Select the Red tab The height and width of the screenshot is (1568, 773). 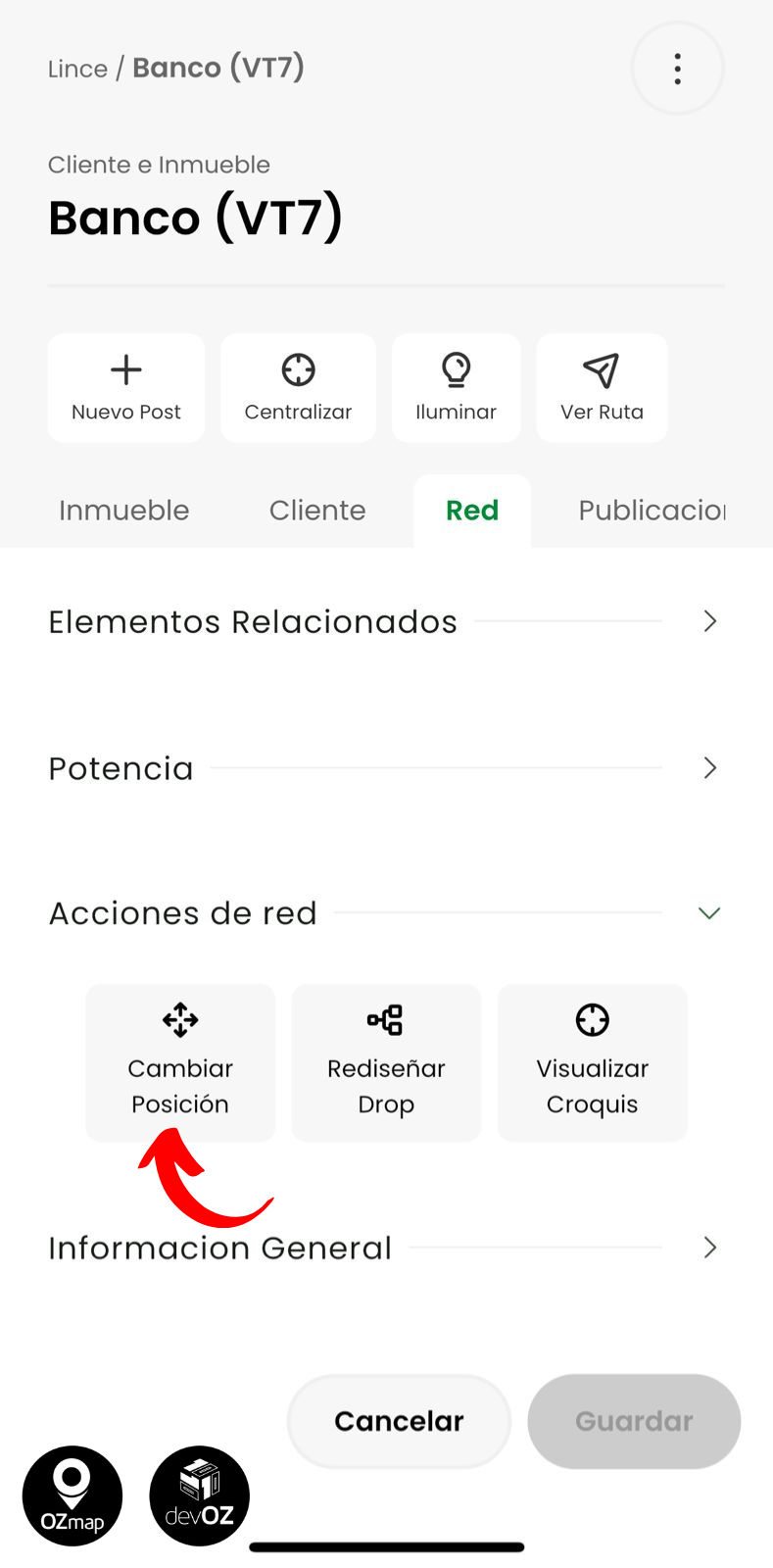point(472,511)
